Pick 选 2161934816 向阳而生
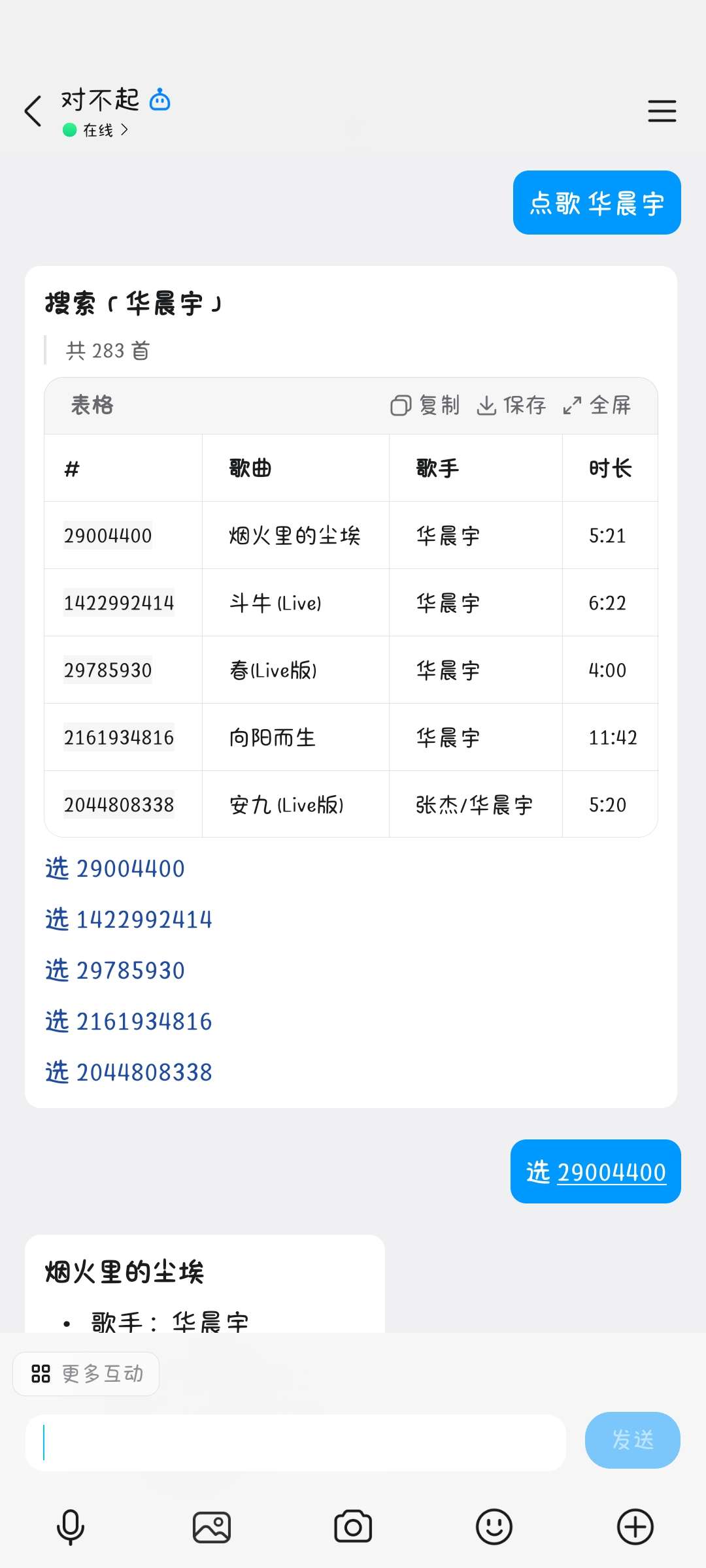Image resolution: width=706 pixels, height=1568 pixels. (x=129, y=1021)
